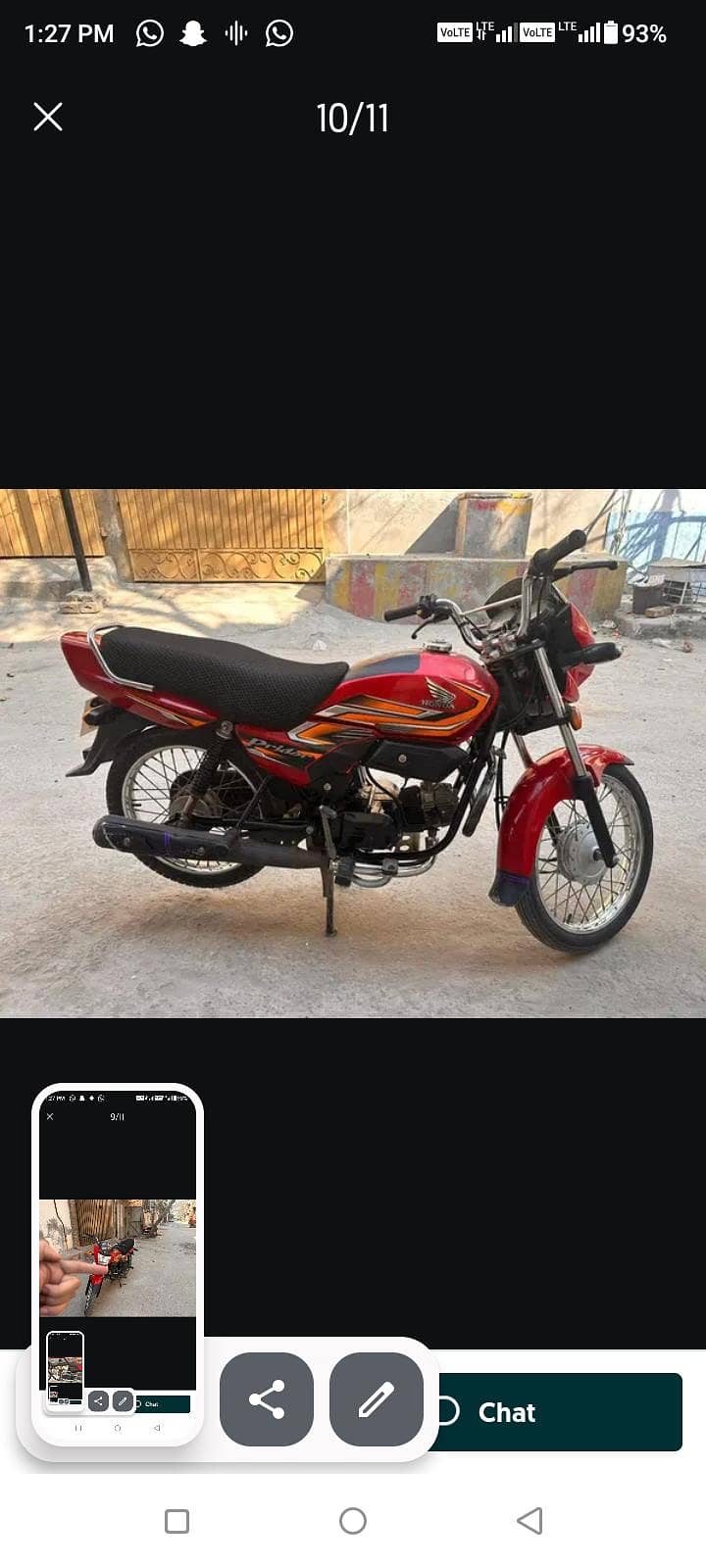Go back using the system back button
This screenshot has width=706, height=1568.
pyautogui.click(x=529, y=1521)
